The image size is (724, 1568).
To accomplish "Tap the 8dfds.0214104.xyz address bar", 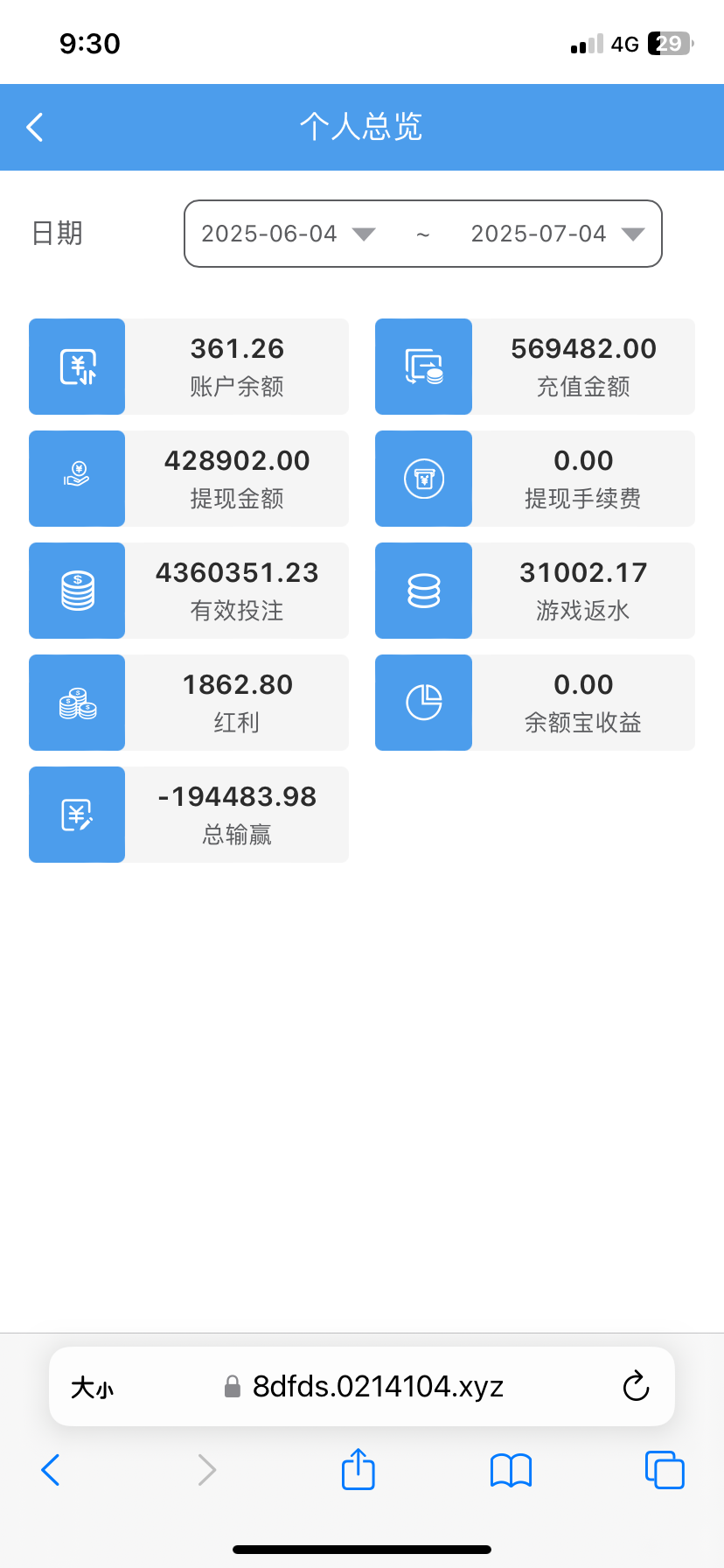I will [x=378, y=1387].
